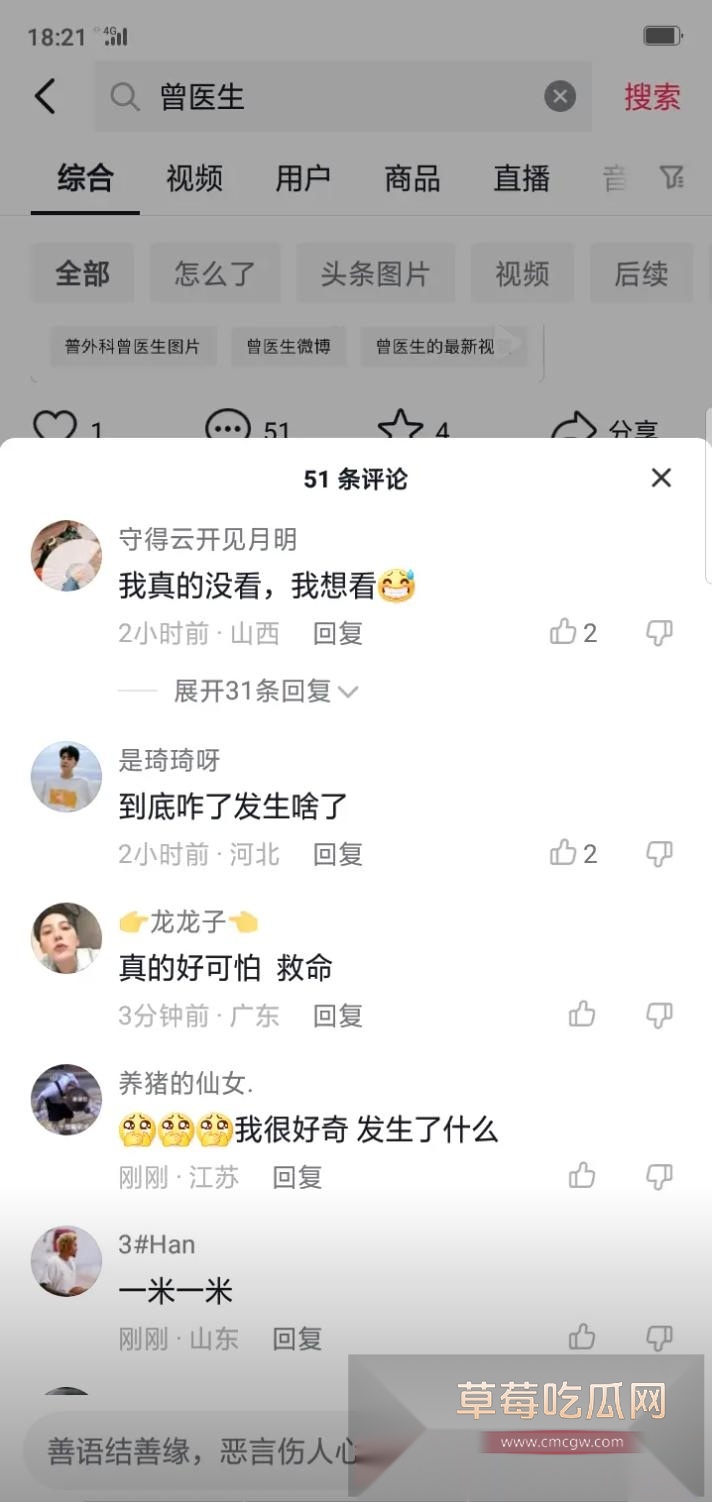Select the 头条图片 chip

[x=375, y=273]
